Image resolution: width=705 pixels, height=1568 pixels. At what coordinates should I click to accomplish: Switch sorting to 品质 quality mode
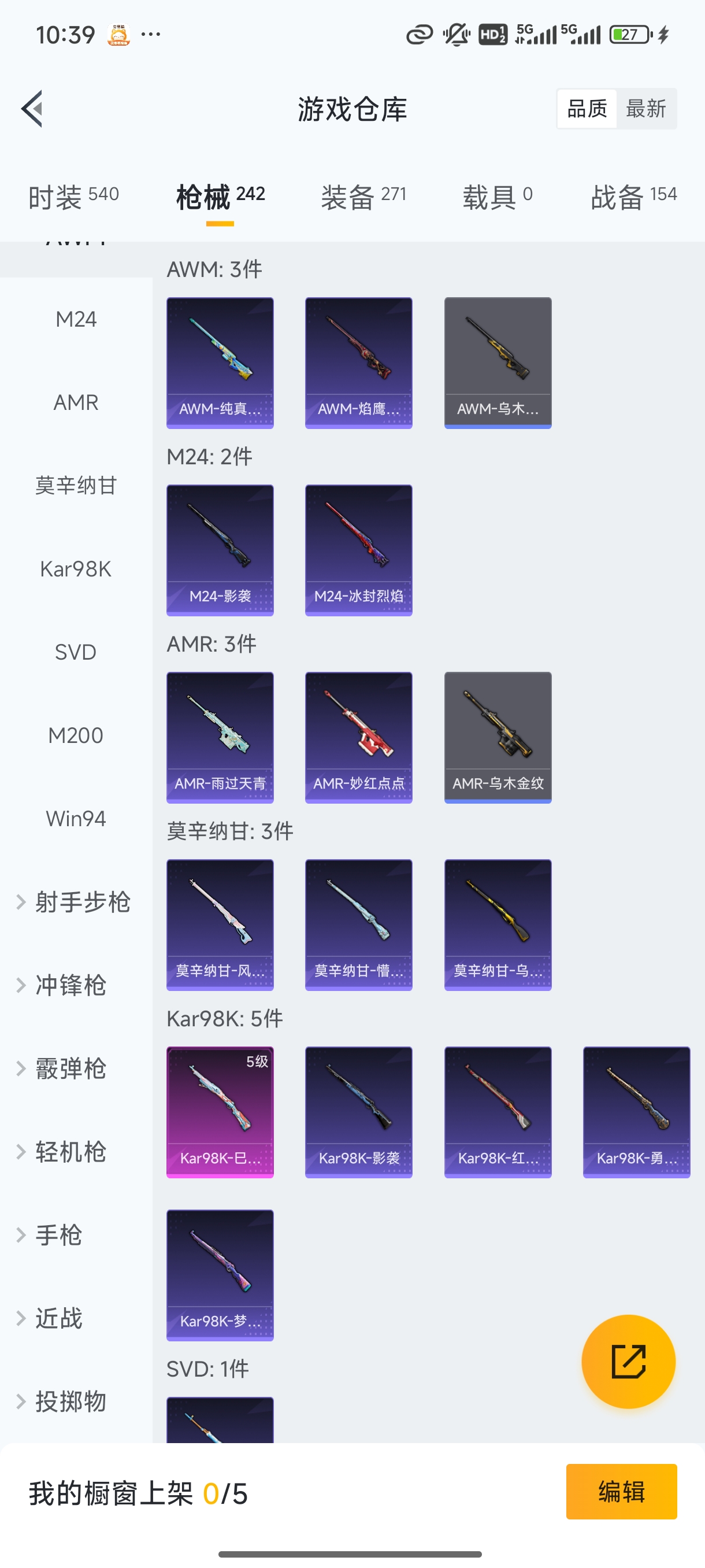pos(586,108)
